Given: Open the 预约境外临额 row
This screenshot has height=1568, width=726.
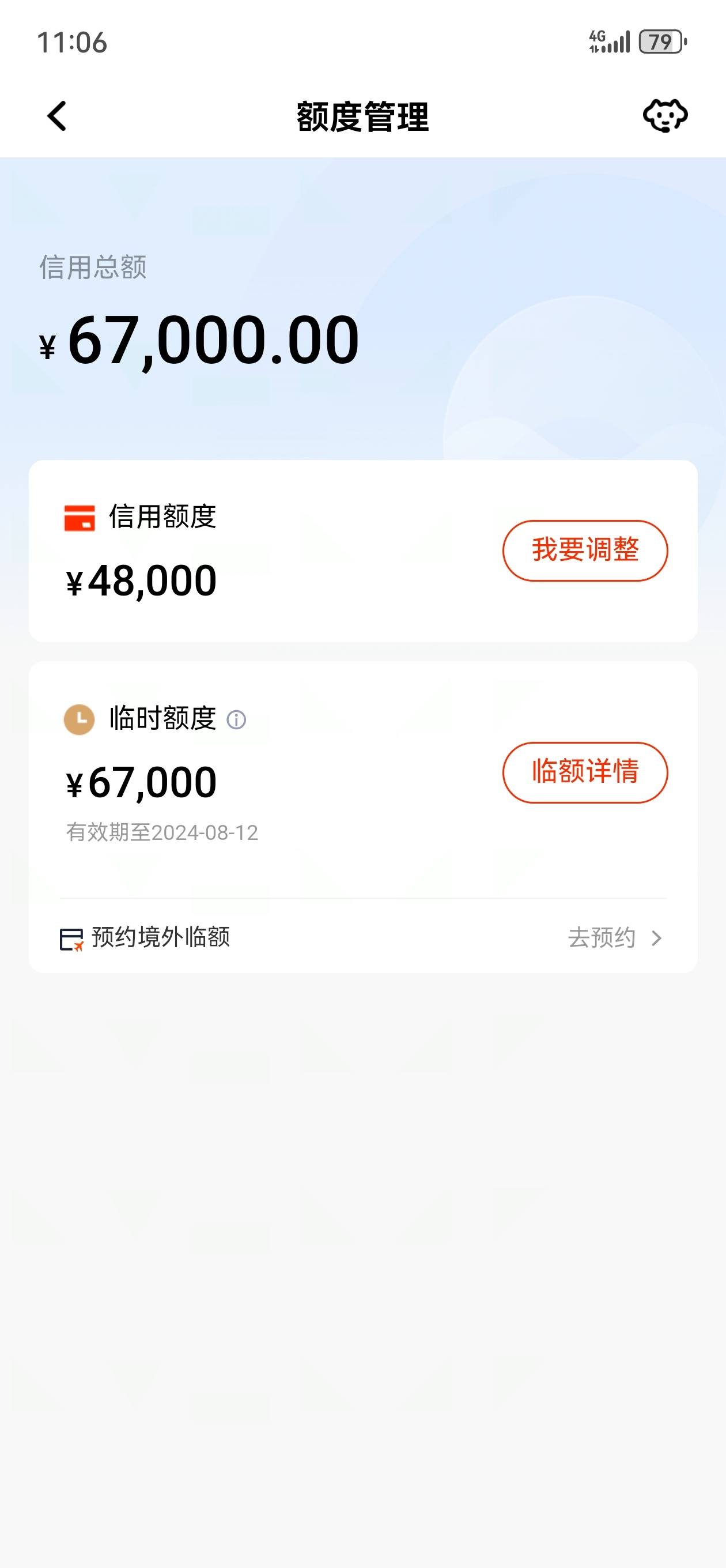Looking at the screenshot, I should pos(362,937).
